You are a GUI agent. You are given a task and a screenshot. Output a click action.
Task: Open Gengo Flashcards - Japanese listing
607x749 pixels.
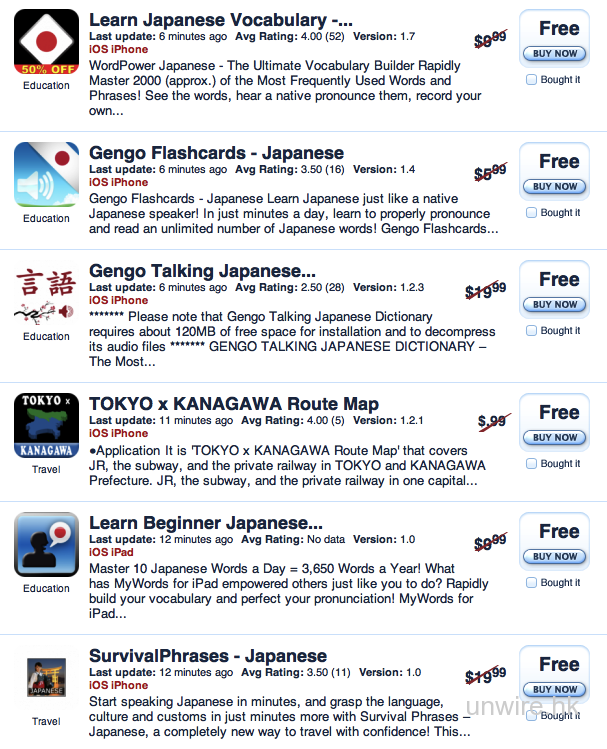216,153
